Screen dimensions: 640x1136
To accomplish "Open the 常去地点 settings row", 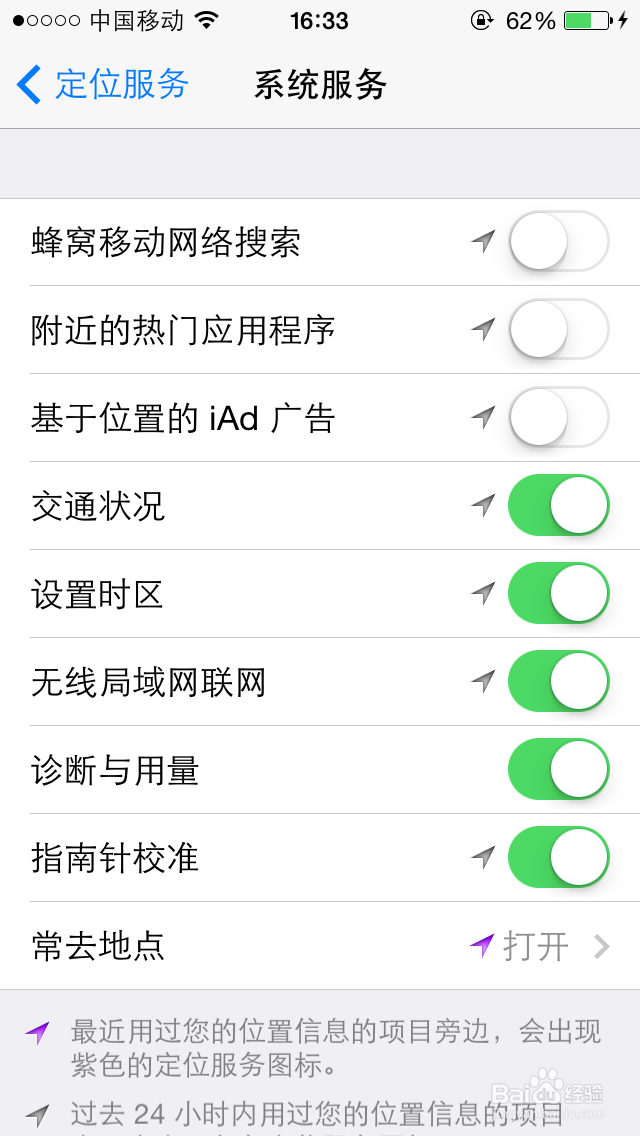I will pos(320,945).
